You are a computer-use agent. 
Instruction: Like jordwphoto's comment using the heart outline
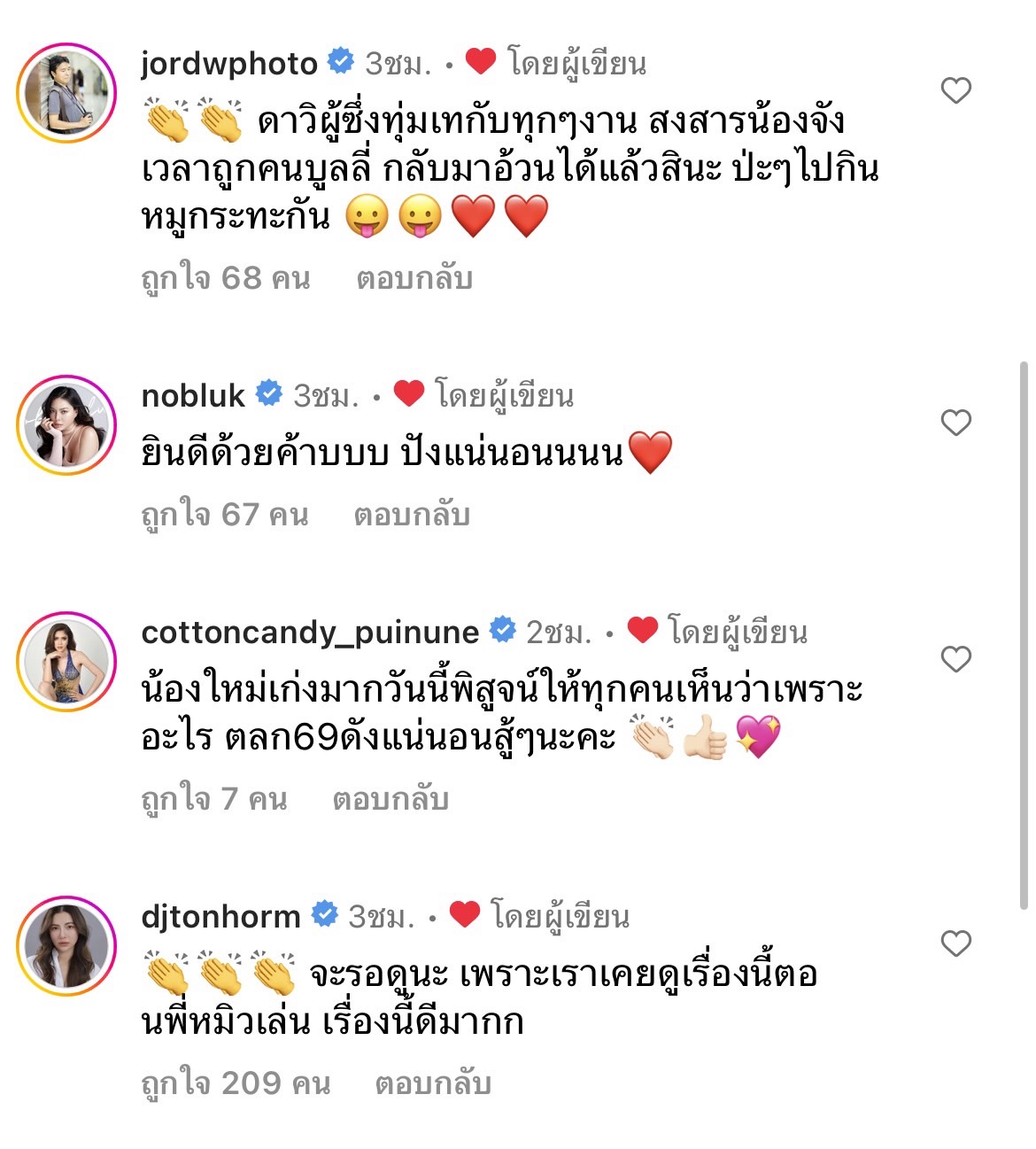coord(955,89)
